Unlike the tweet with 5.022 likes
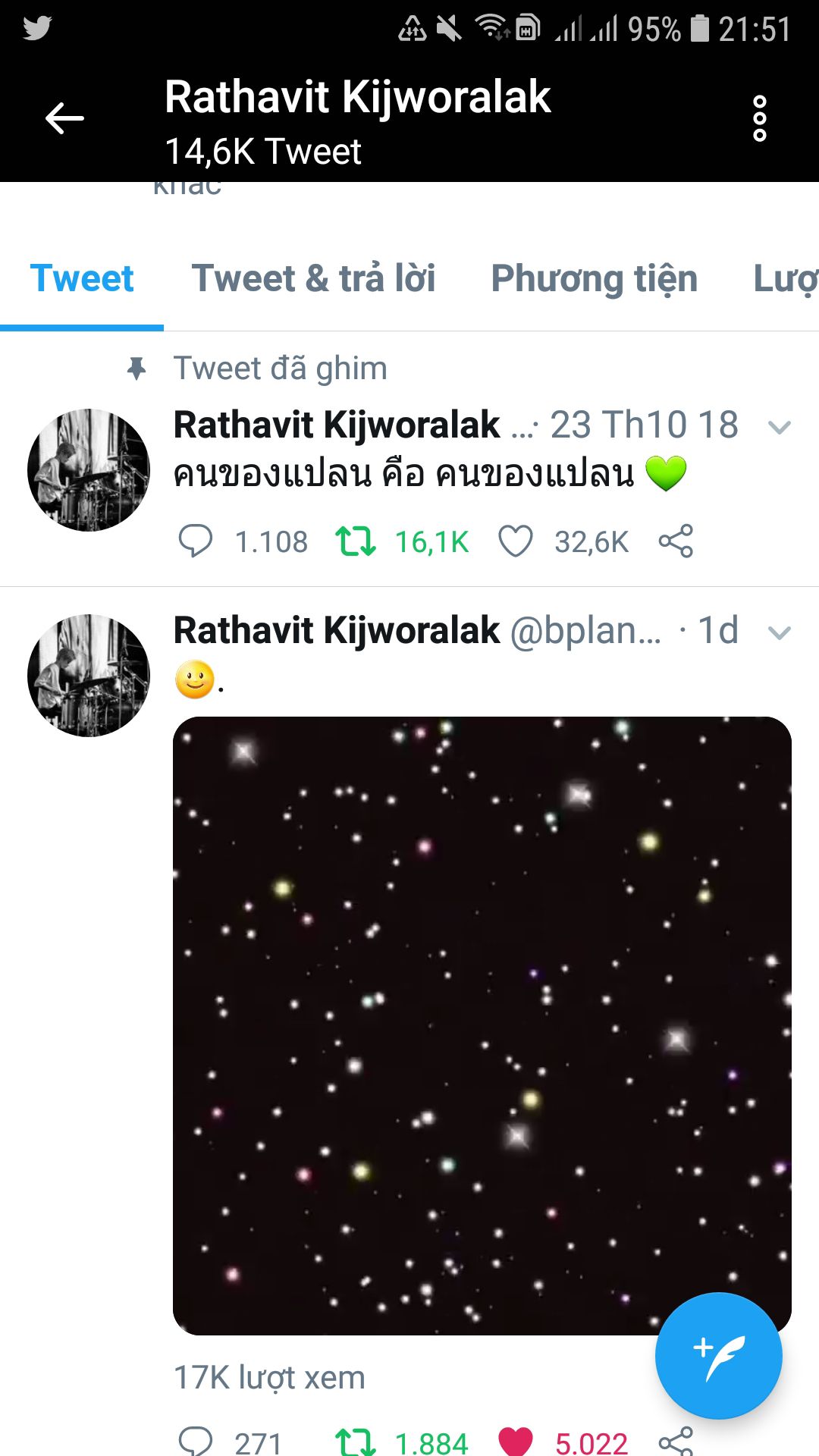Image resolution: width=819 pixels, height=1456 pixels. tap(516, 1441)
